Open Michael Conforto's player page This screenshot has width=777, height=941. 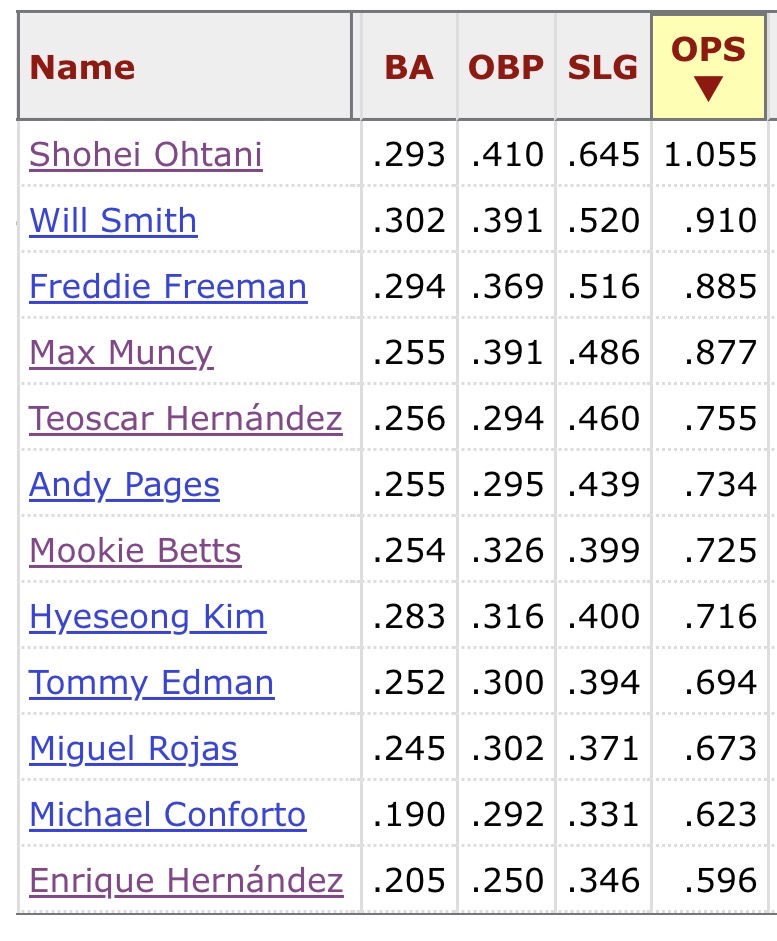(168, 815)
